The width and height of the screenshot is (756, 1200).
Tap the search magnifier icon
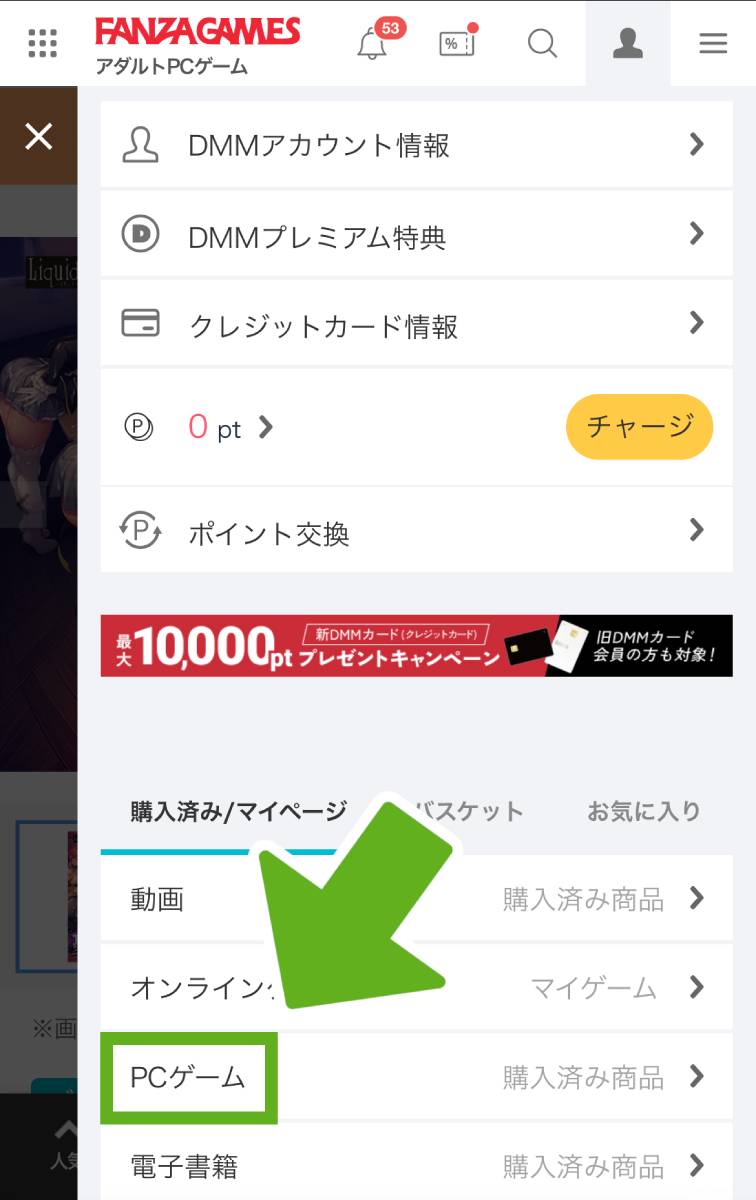(x=542, y=43)
